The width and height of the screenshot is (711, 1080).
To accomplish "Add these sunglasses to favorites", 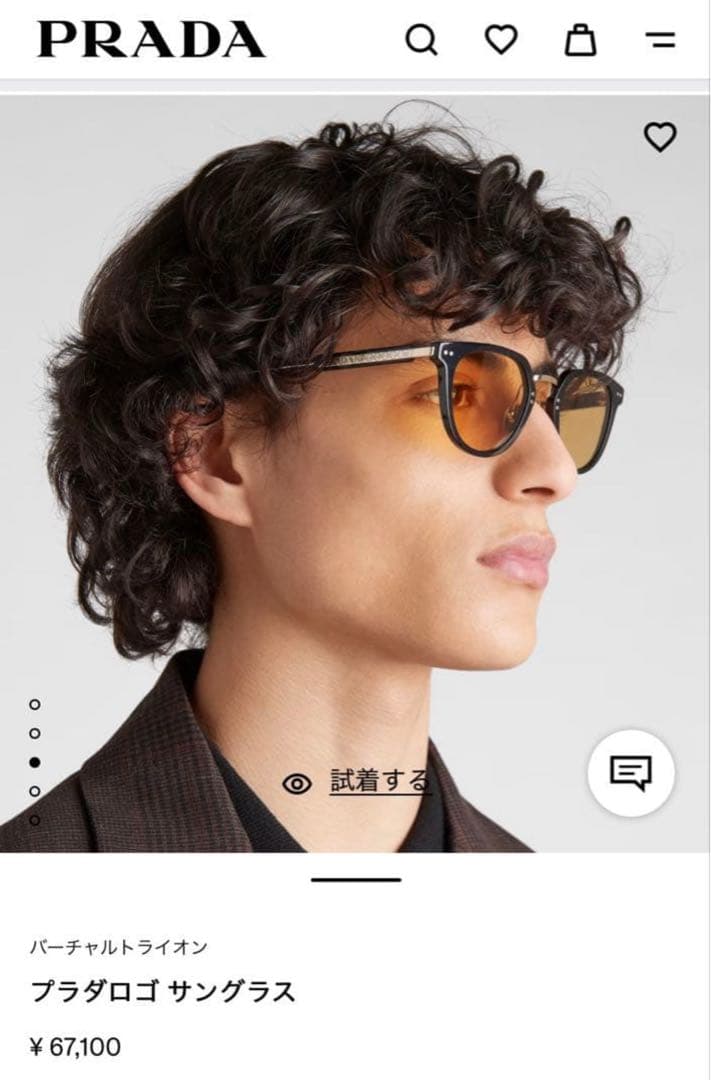I will pos(659,137).
